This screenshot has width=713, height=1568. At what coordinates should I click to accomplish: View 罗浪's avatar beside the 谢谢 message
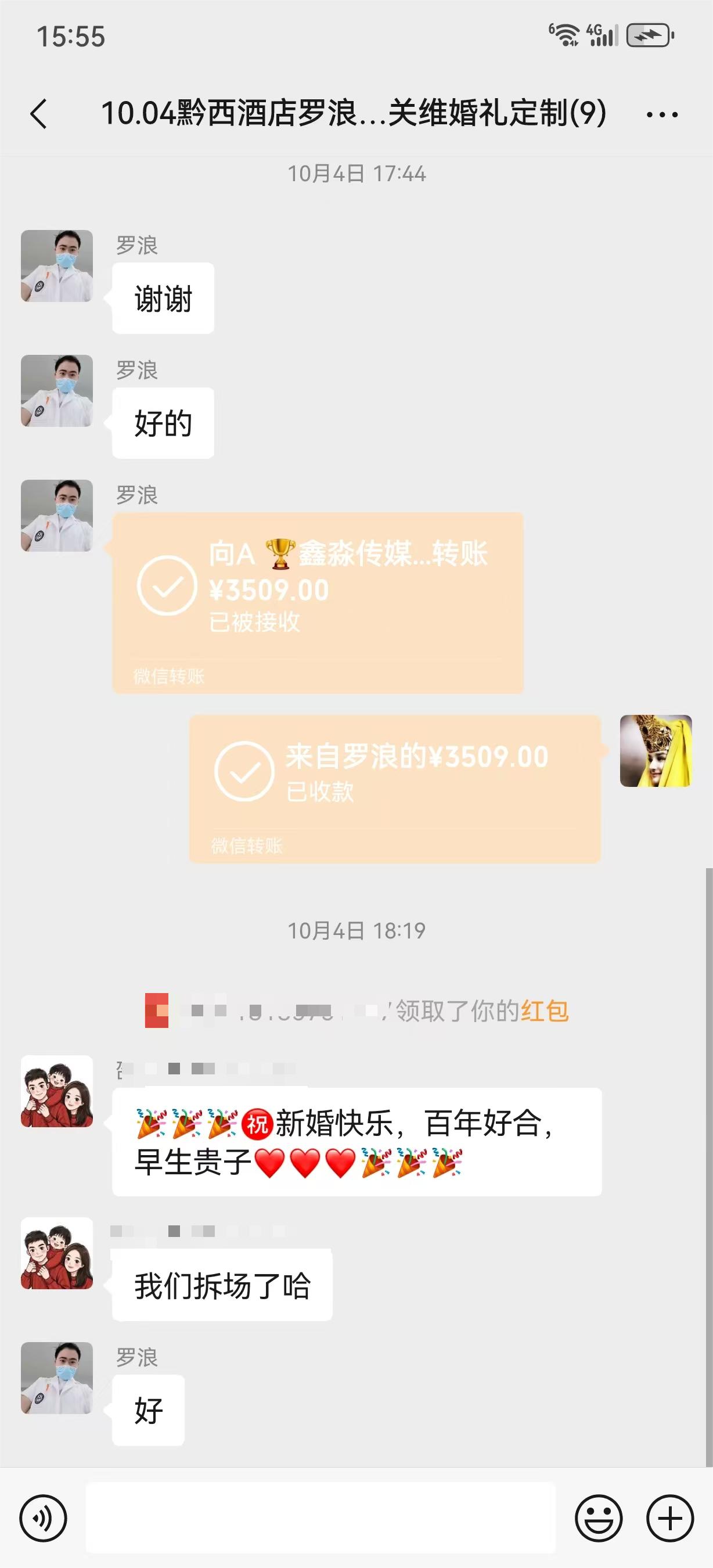tap(57, 266)
